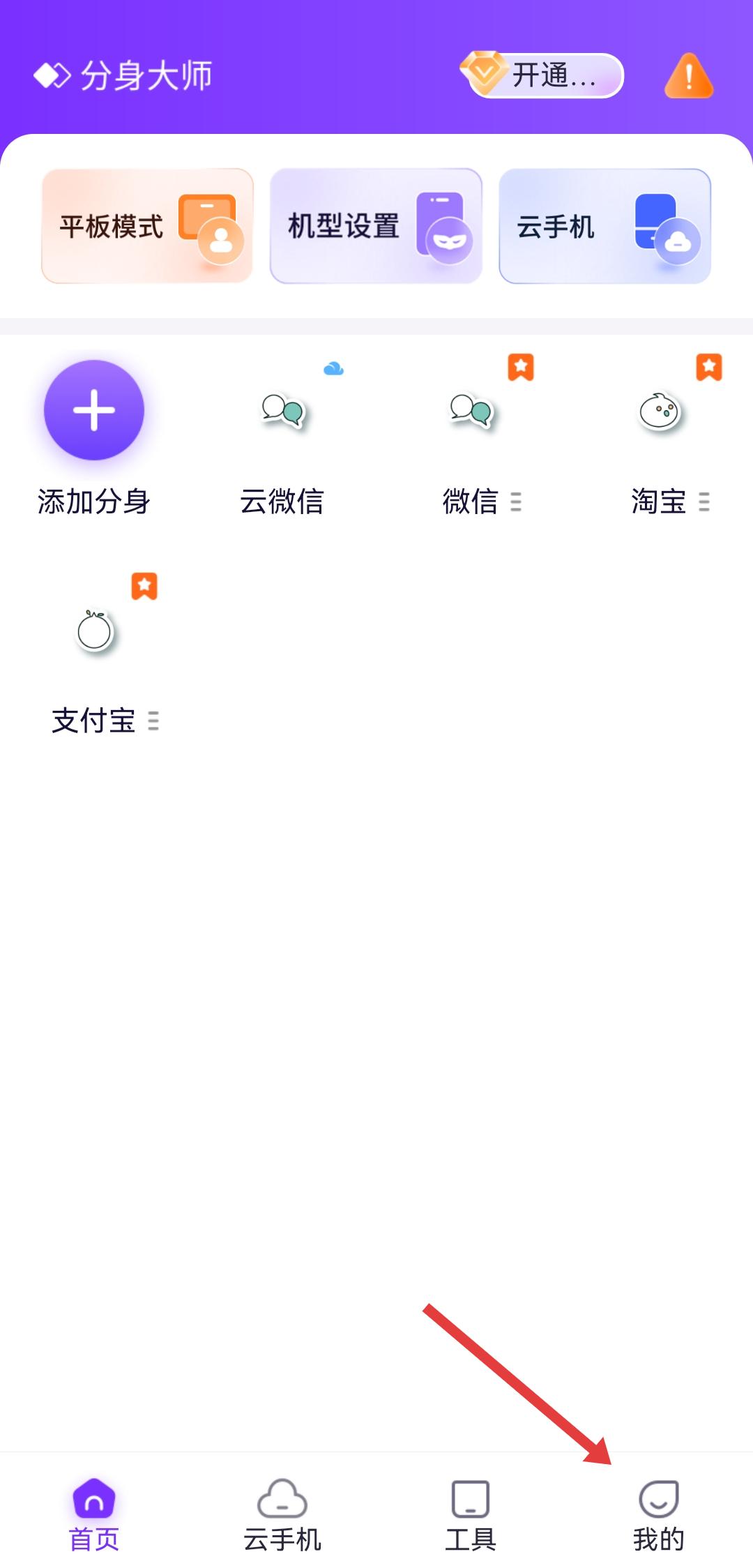Launch the 云微信 cloned app
The width and height of the screenshot is (753, 1568).
coord(282,412)
